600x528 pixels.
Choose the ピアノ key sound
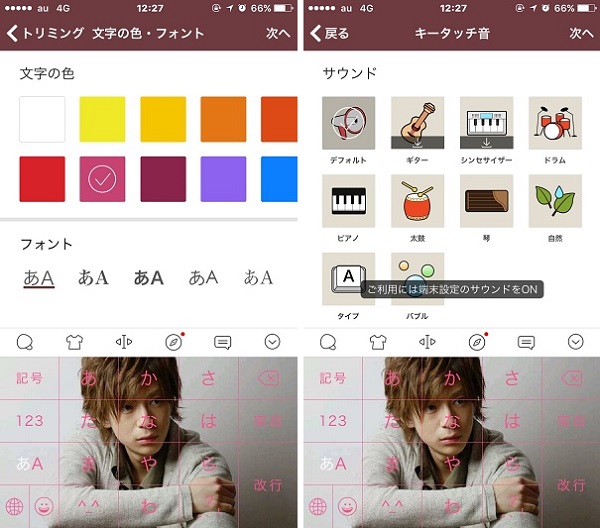(x=348, y=201)
